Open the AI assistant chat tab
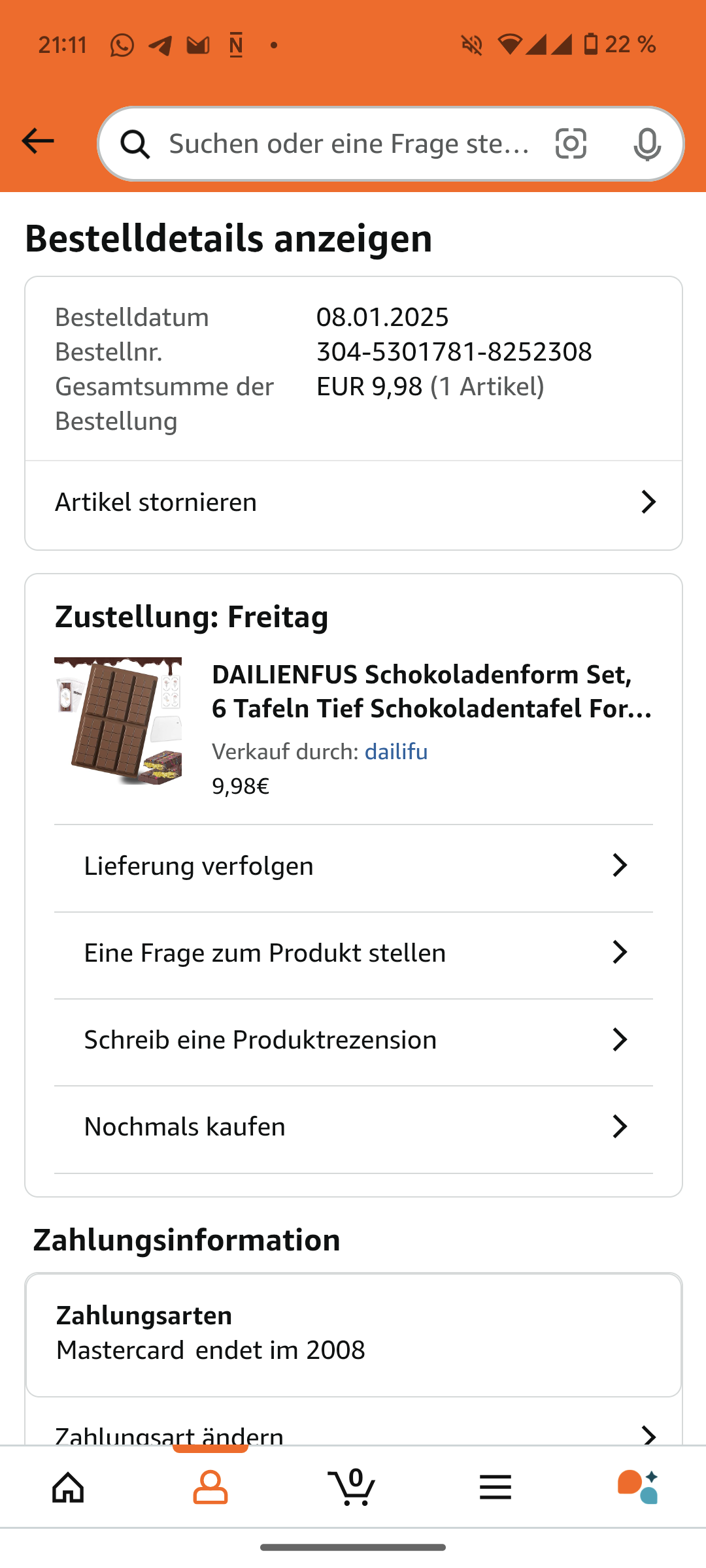The image size is (706, 1568). pyautogui.click(x=637, y=1488)
